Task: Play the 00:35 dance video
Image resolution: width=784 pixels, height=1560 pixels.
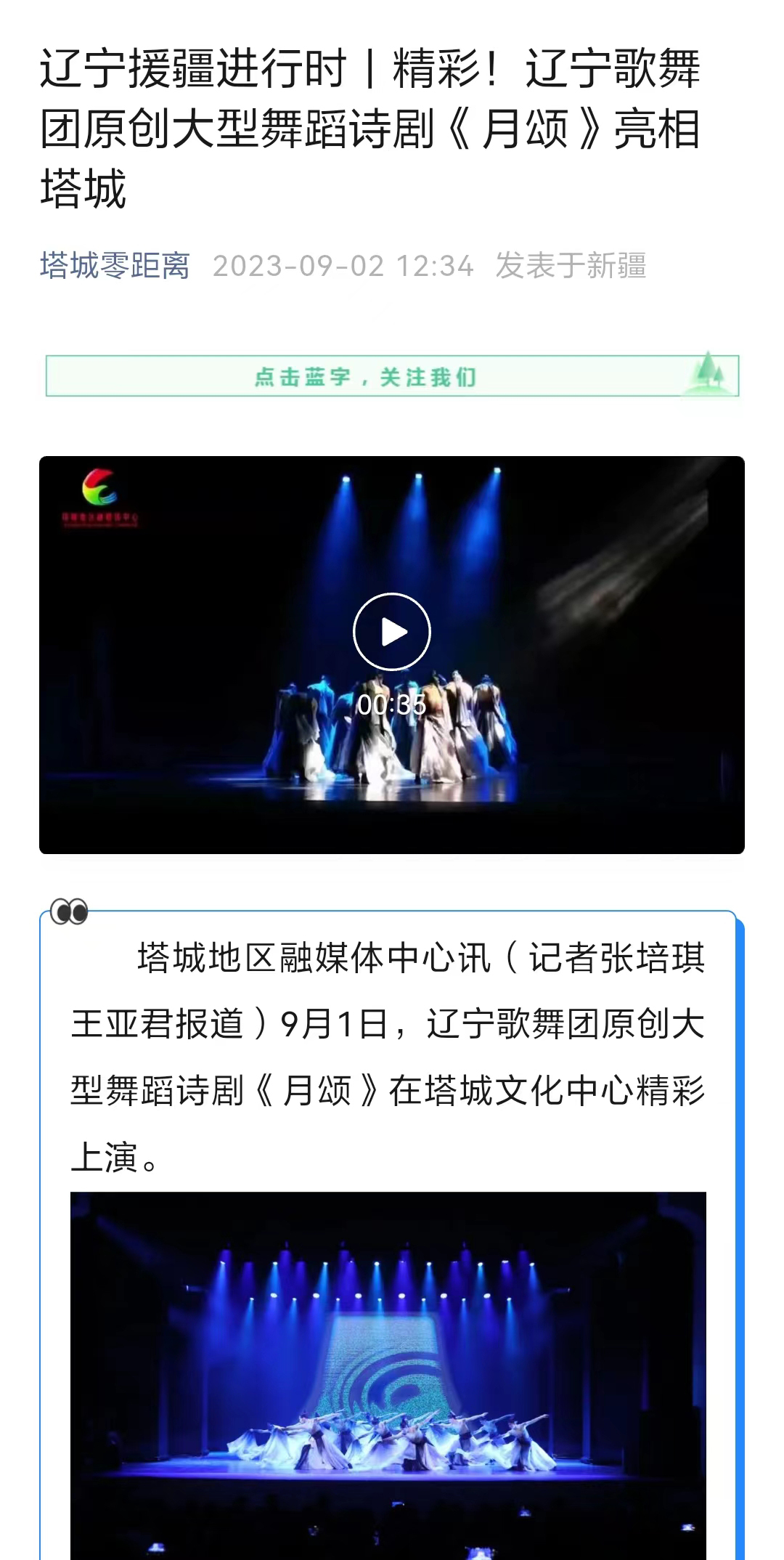Action: pyautogui.click(x=392, y=632)
